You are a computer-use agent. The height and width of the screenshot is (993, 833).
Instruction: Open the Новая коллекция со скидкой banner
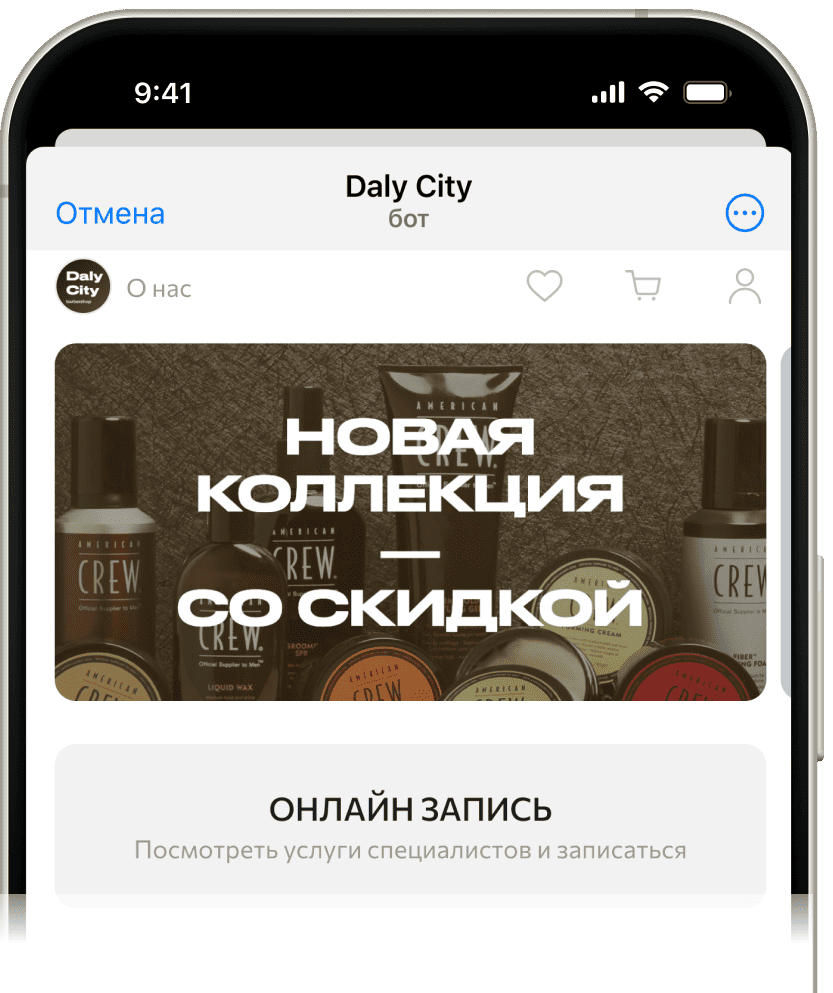(410, 521)
